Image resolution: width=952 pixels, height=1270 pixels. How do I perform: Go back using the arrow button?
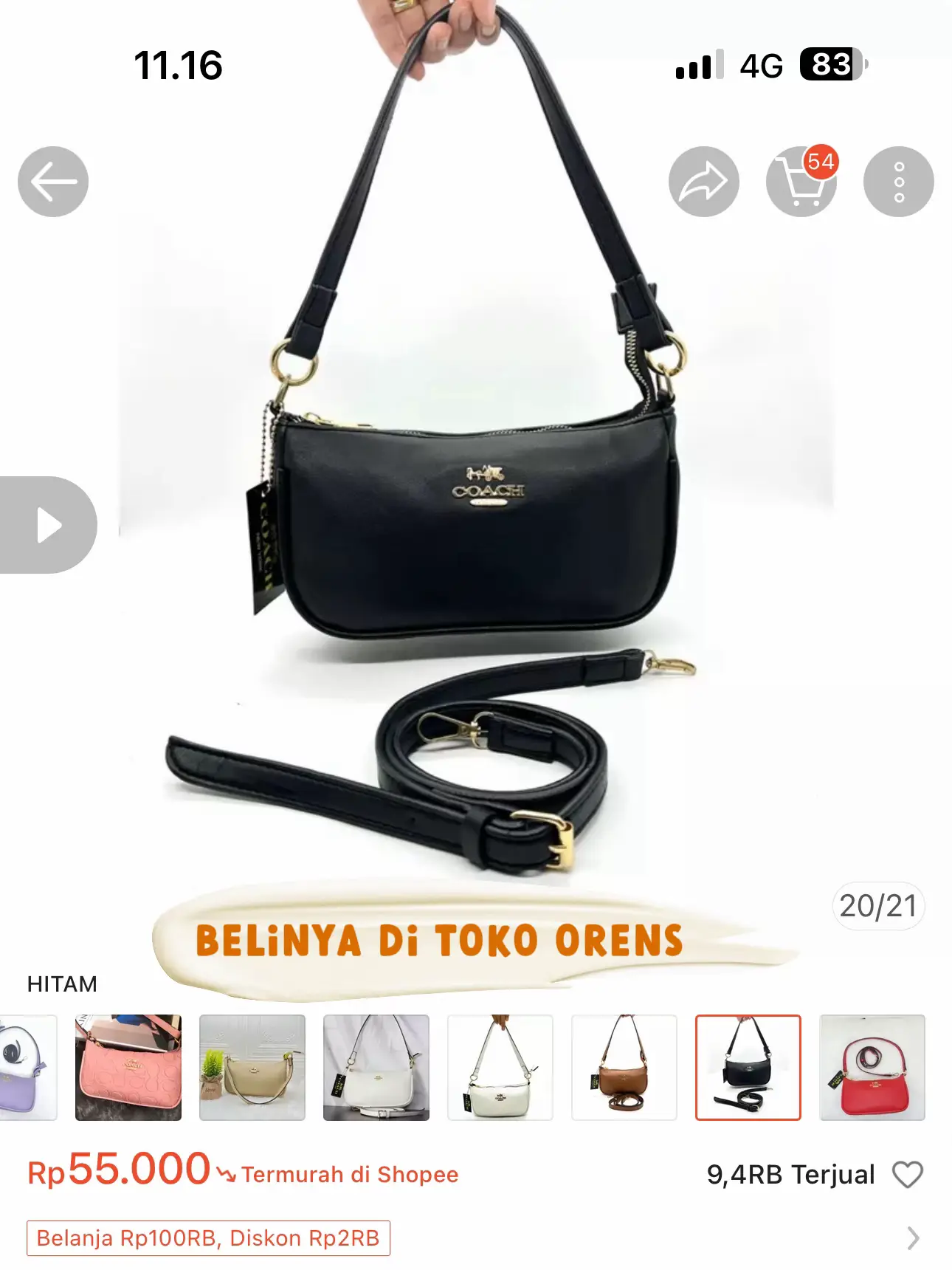[x=53, y=182]
